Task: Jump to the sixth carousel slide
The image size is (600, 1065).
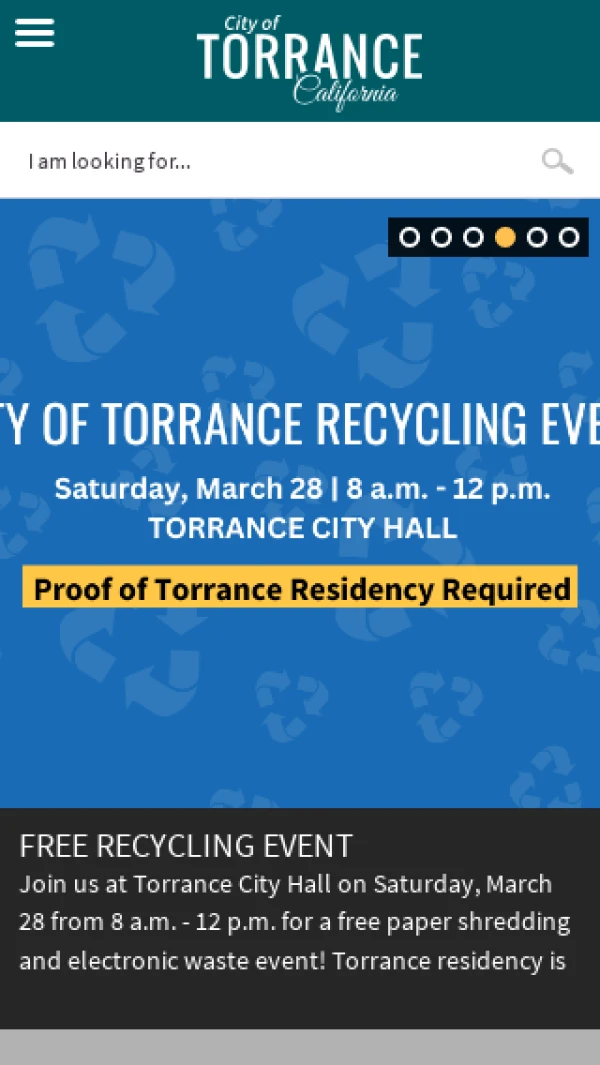Action: pos(569,237)
